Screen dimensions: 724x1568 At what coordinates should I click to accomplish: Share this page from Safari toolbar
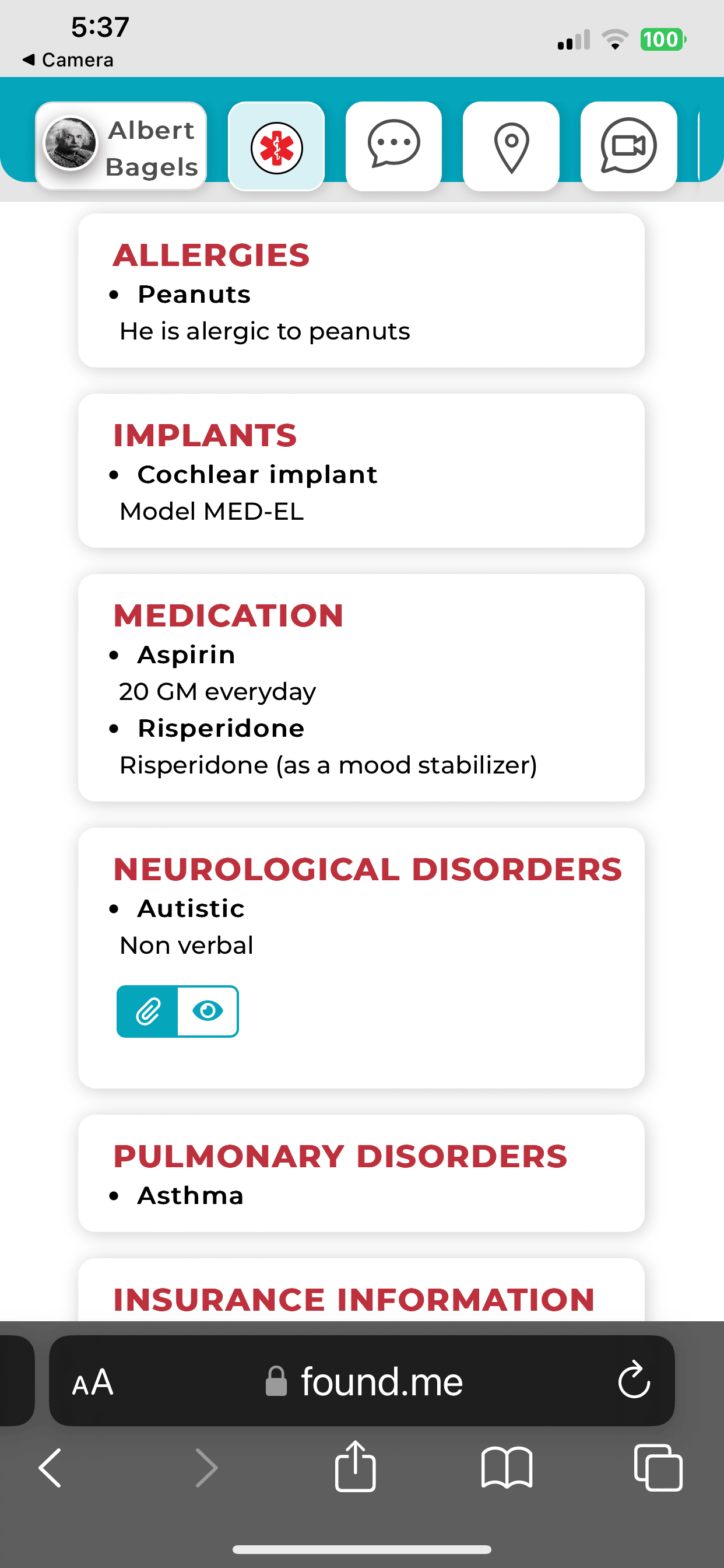click(356, 1466)
